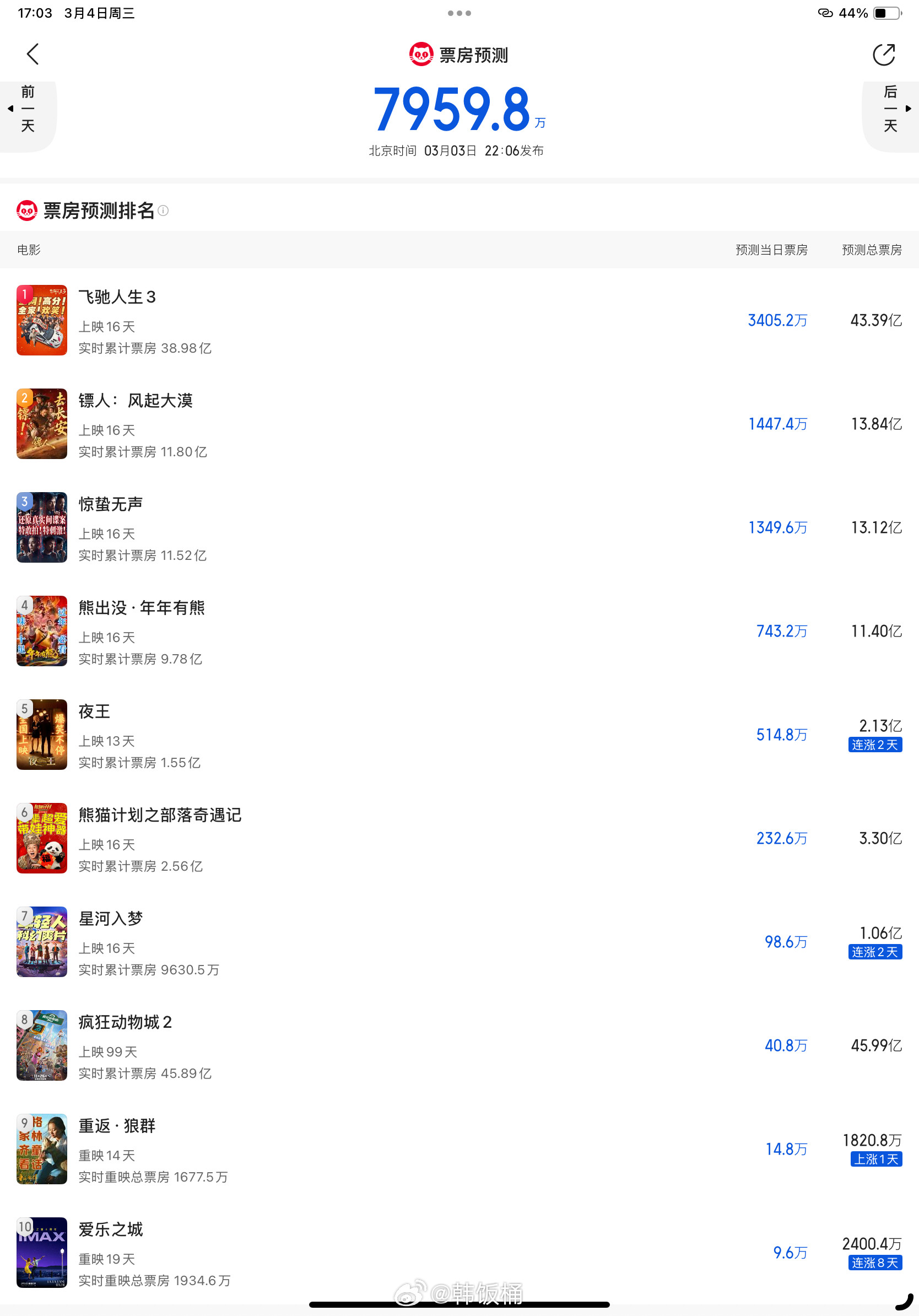
Task: Click the 连涨8天 badge under 爱乐之城
Action: [875, 1263]
